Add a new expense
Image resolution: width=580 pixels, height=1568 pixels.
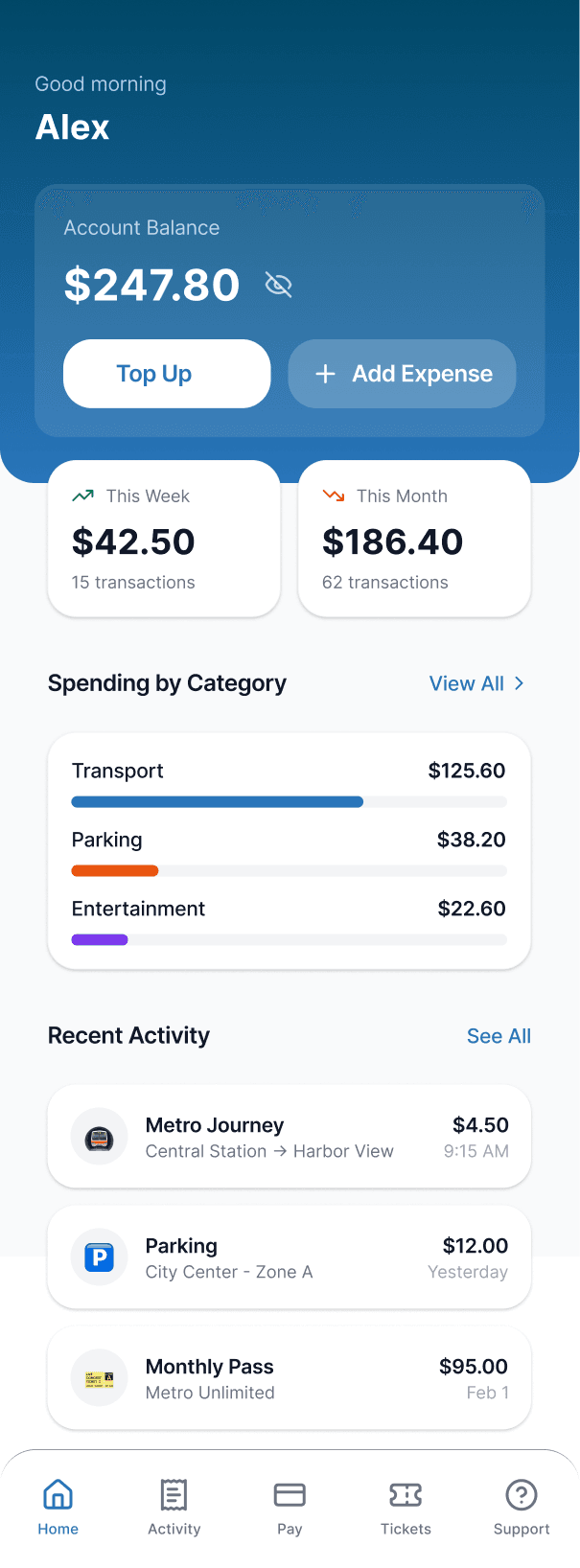tap(402, 374)
